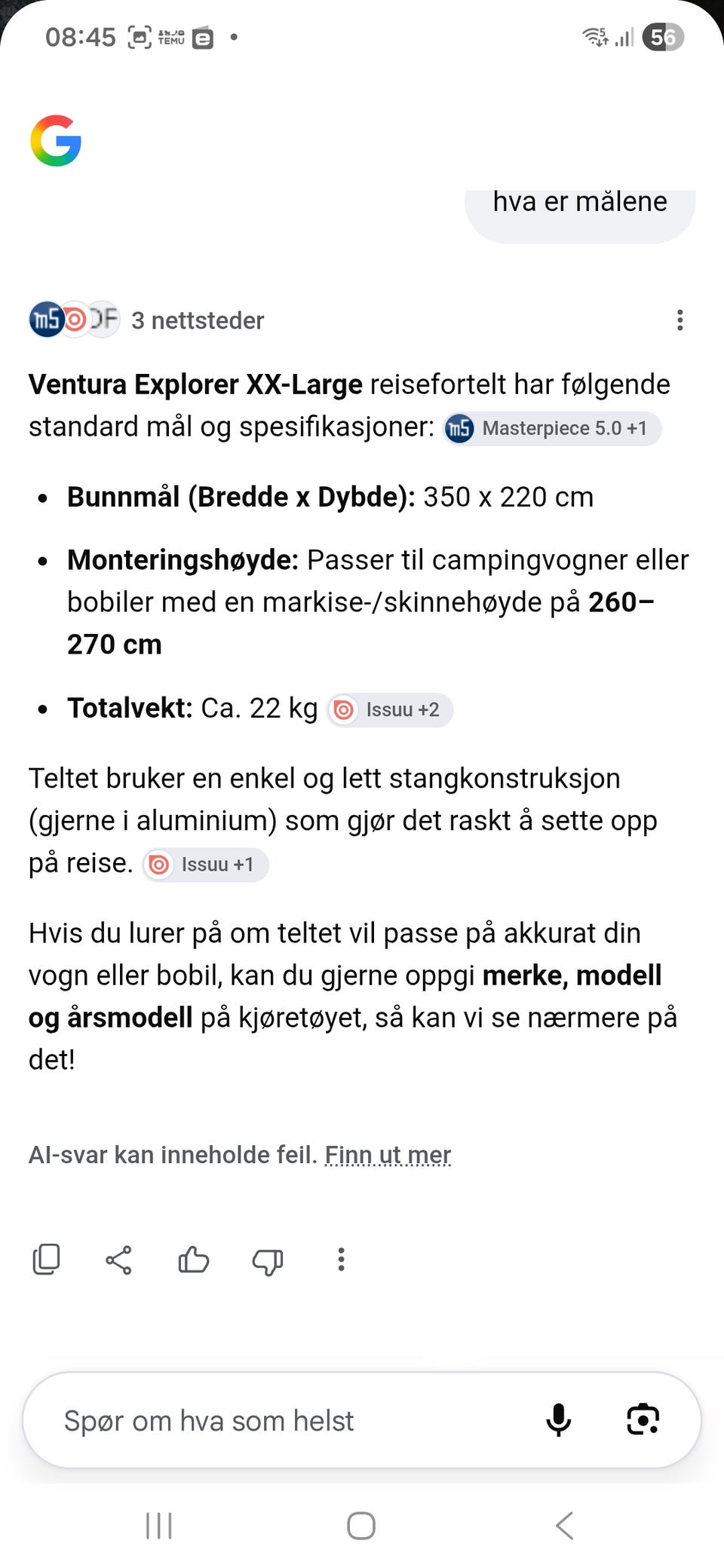Open the Masterpiece 5.0 +1 source chip
This screenshot has width=724, height=1568.
(x=552, y=428)
